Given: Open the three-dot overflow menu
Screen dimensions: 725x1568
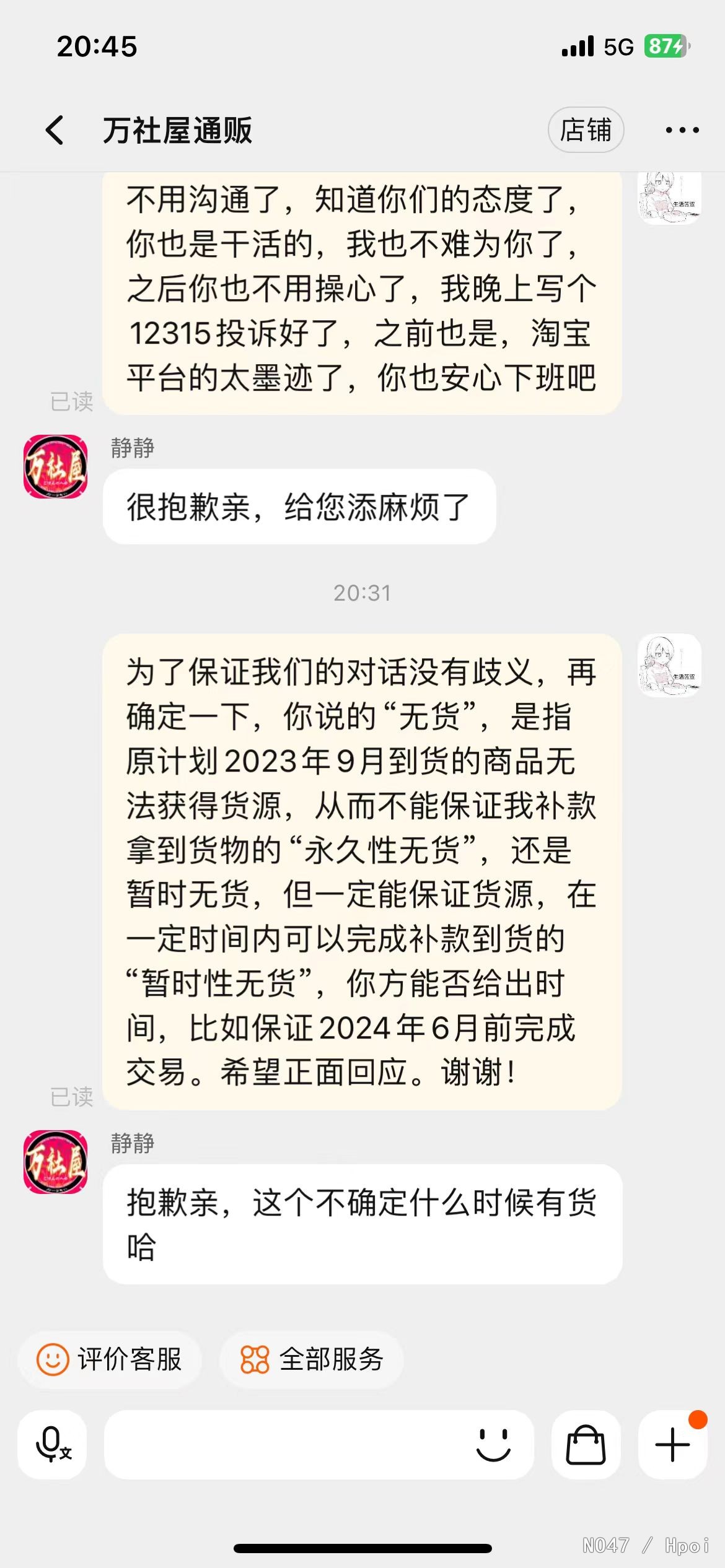Looking at the screenshot, I should tap(682, 130).
